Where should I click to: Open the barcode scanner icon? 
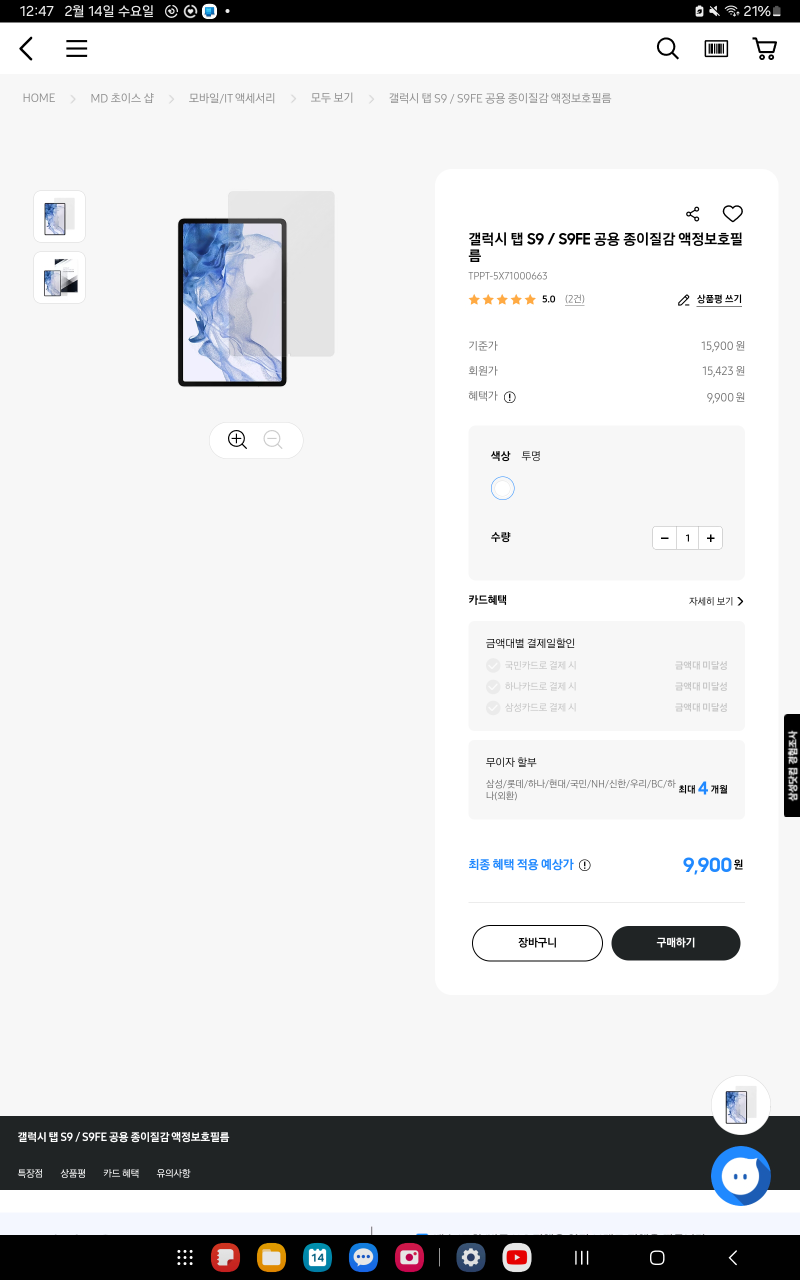pos(716,48)
